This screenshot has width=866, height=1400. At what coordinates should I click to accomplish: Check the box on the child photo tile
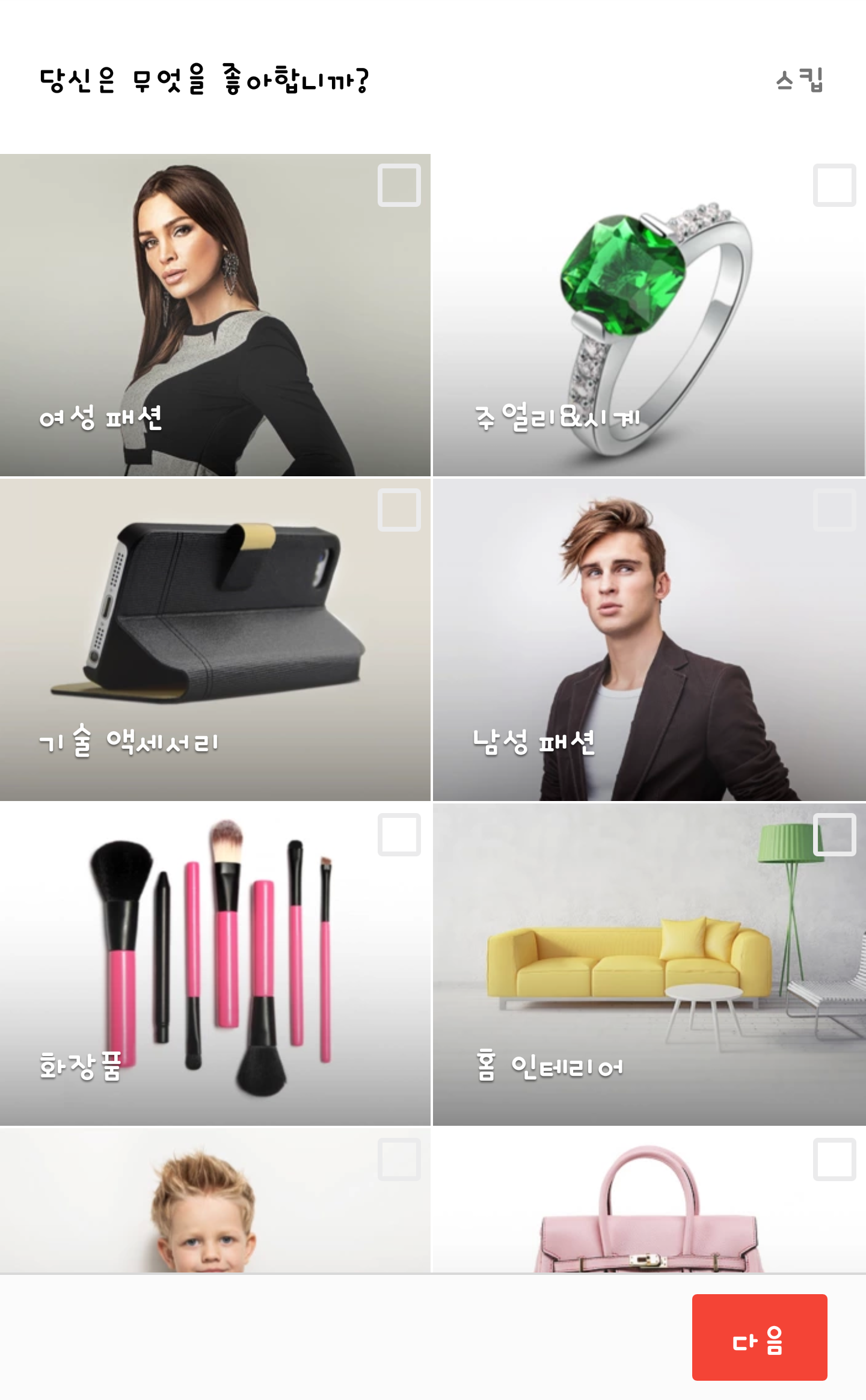(399, 1159)
